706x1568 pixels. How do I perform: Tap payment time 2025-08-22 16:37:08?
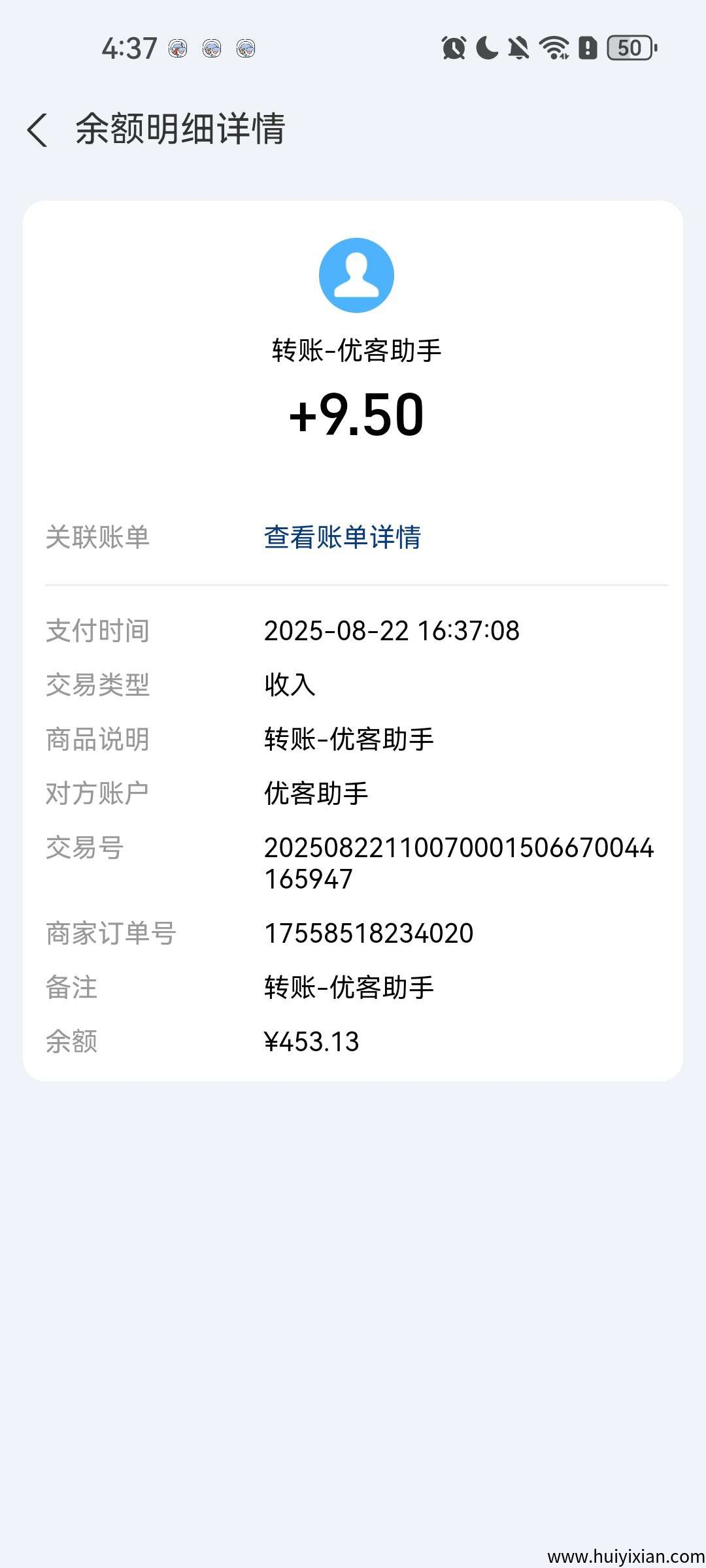(391, 631)
